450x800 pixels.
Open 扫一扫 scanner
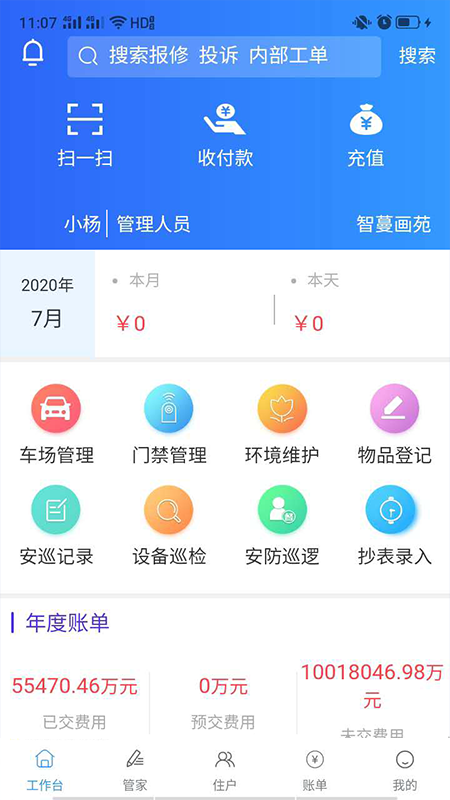pos(85,135)
